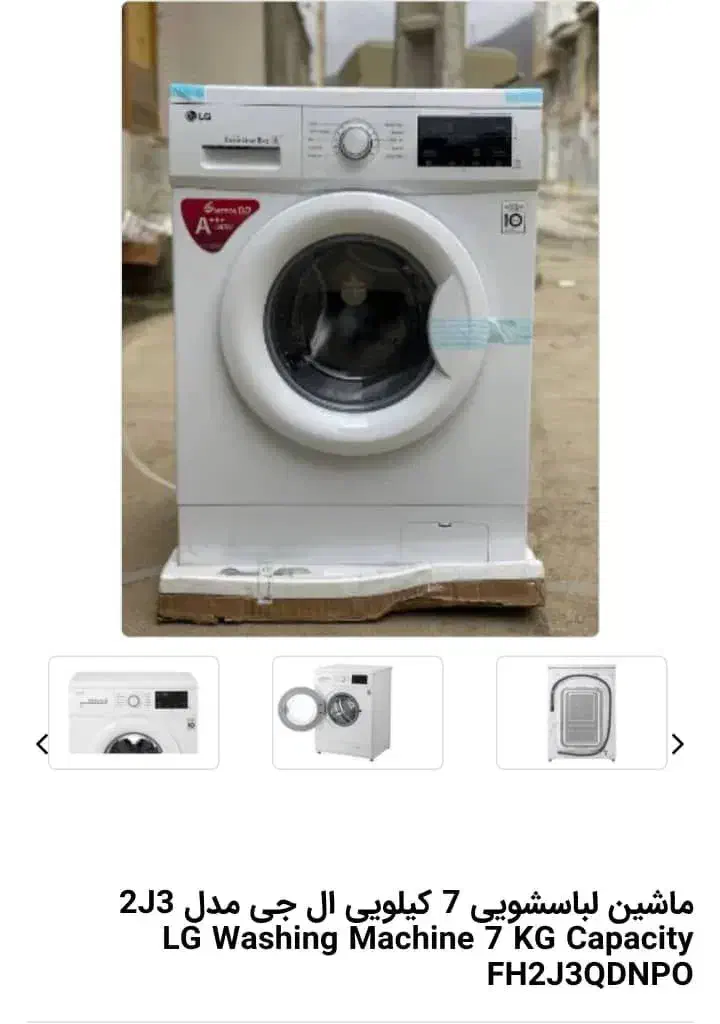Go to previous gallery thumbnails with left arrow
The height and width of the screenshot is (1024, 720).
tap(42, 744)
